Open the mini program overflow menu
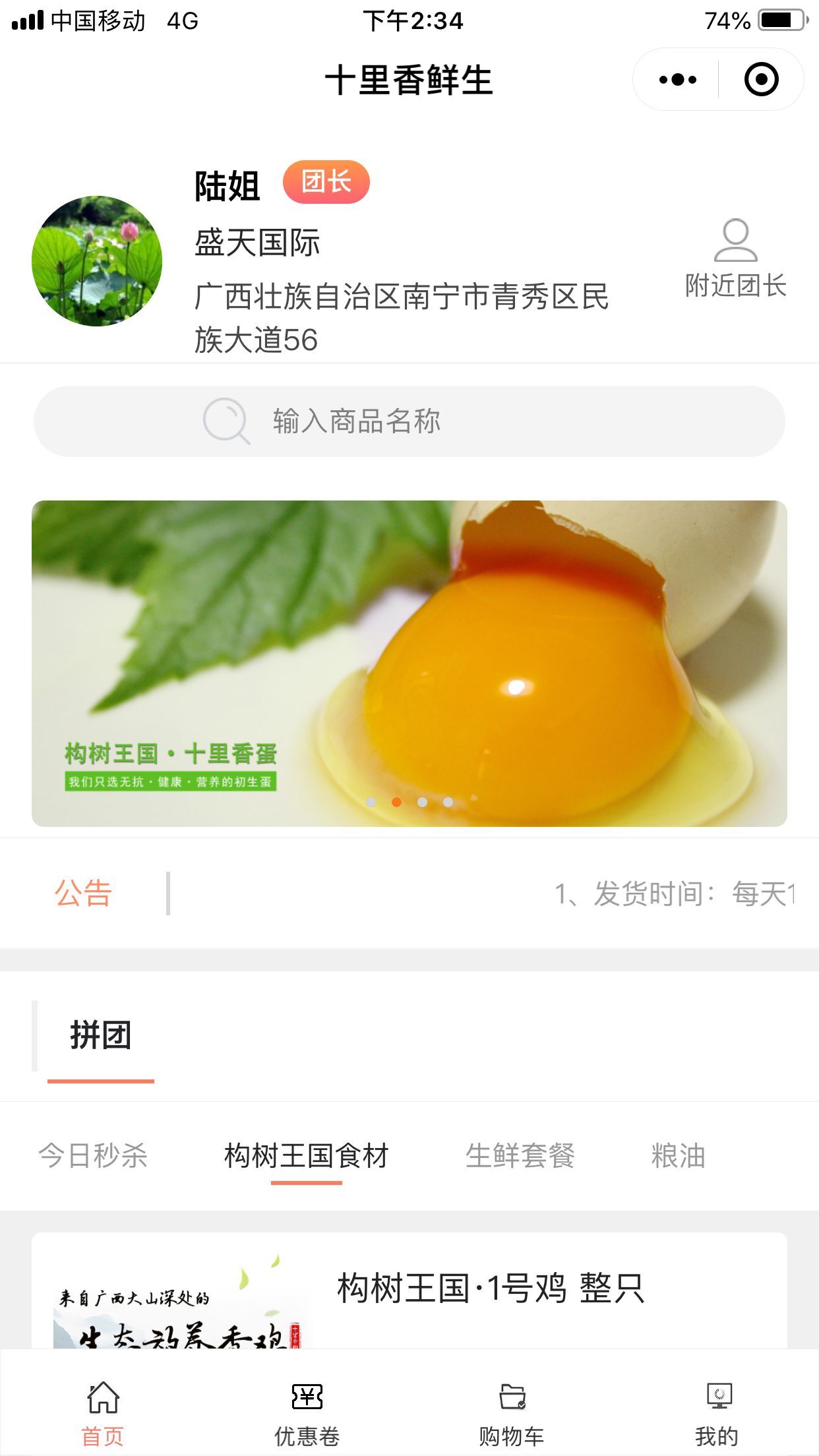Viewport: 819px width, 1456px height. coord(677,80)
